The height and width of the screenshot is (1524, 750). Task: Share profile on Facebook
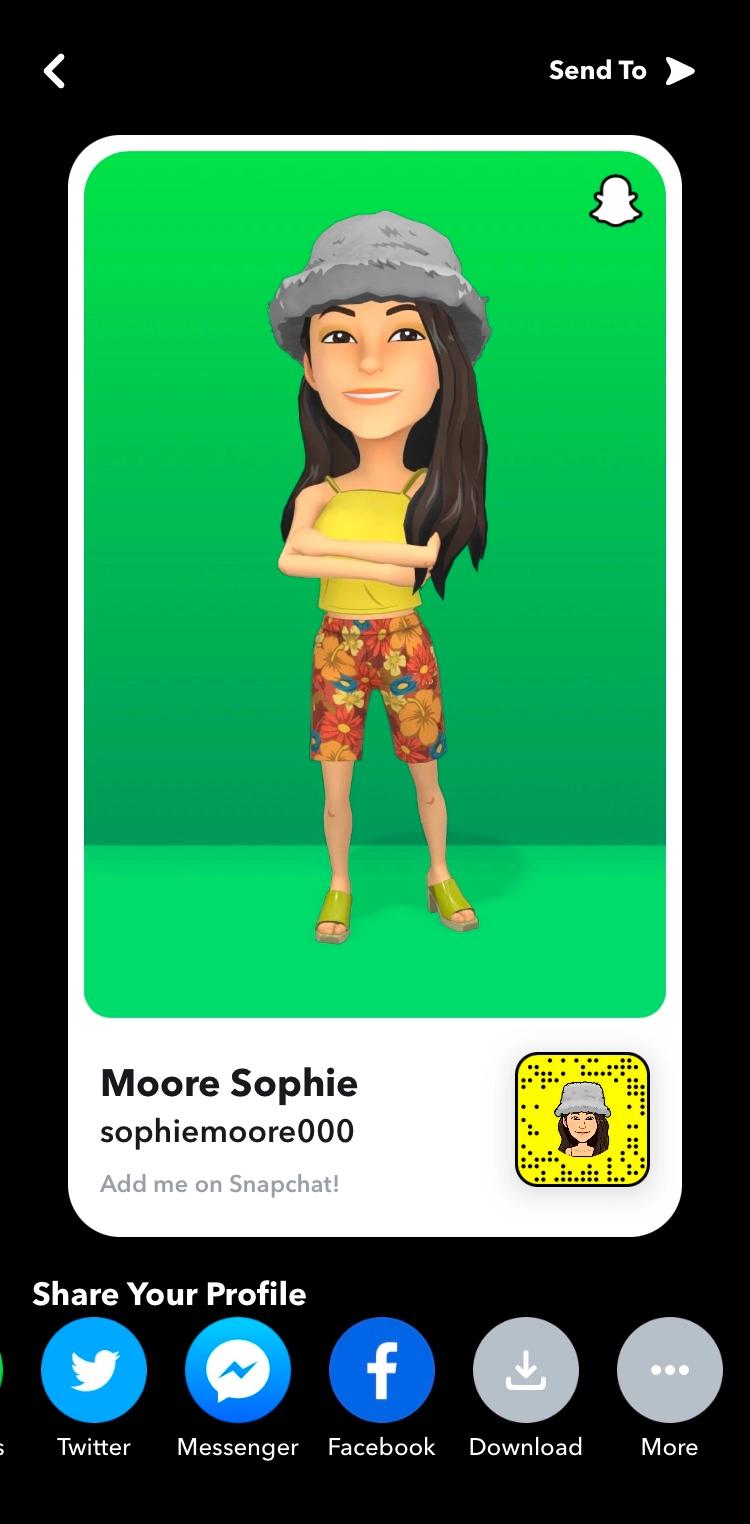click(x=382, y=1370)
